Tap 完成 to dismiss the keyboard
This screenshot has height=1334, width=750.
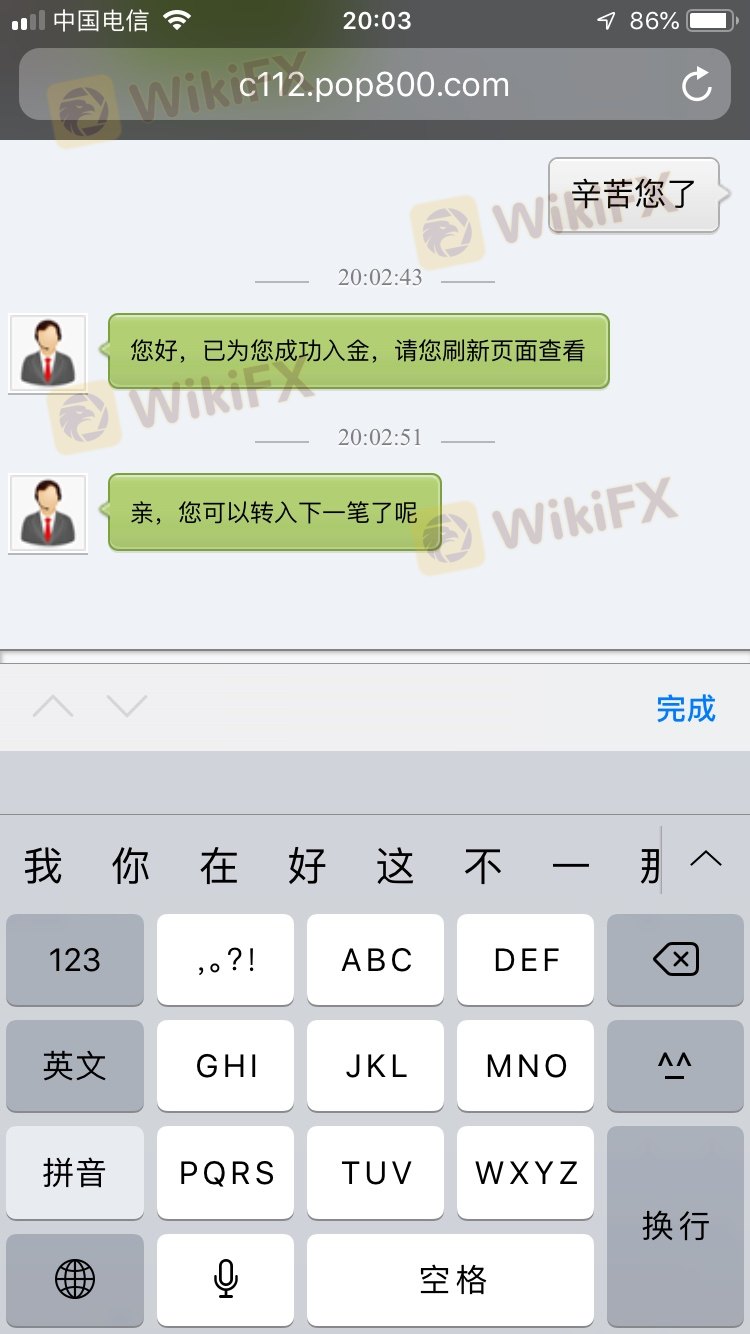point(686,708)
